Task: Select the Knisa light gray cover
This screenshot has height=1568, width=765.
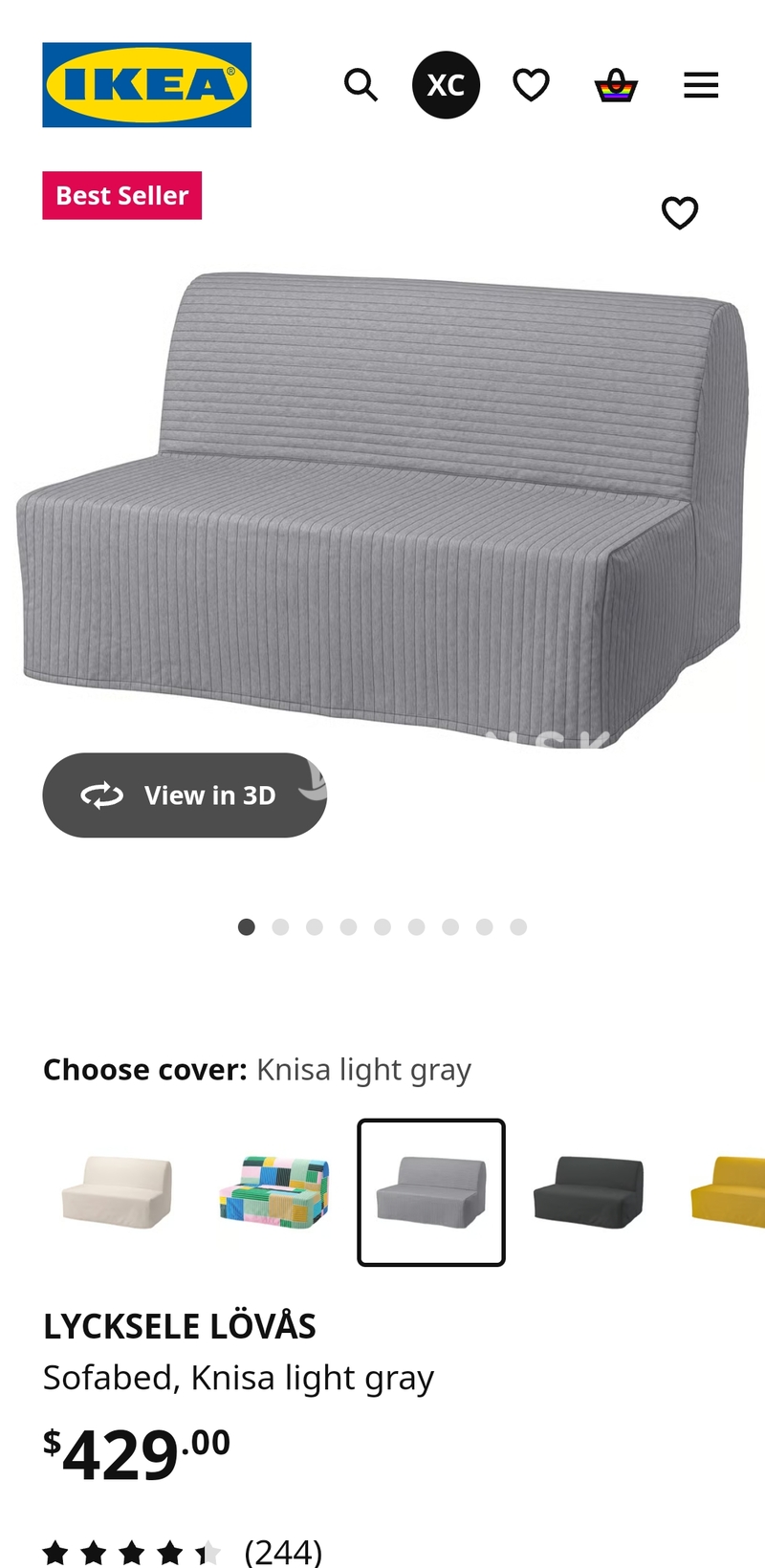Action: point(431,1192)
